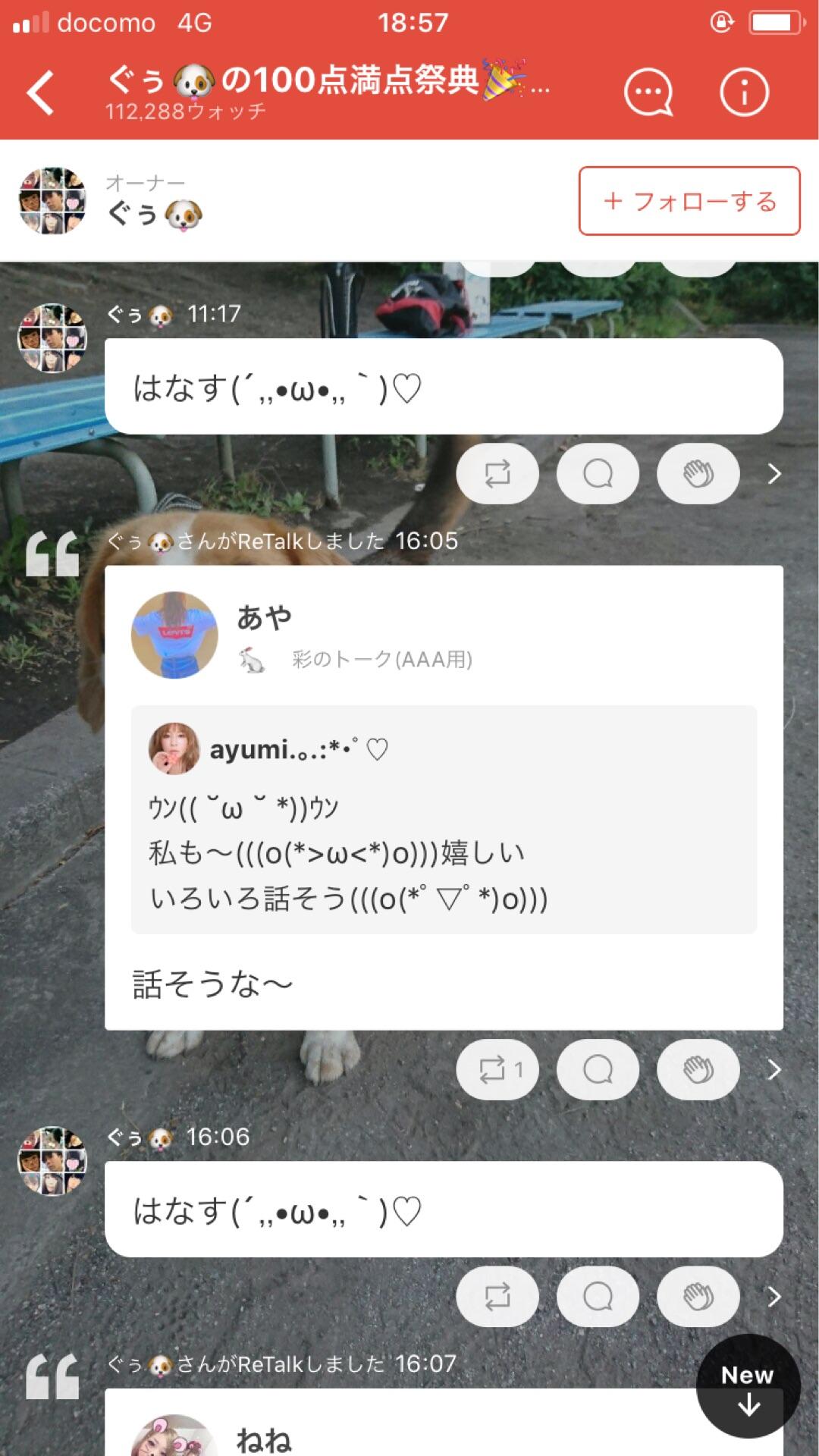Clap for the 16:06 はなす post
The height and width of the screenshot is (1456, 819).
pos(698,1297)
